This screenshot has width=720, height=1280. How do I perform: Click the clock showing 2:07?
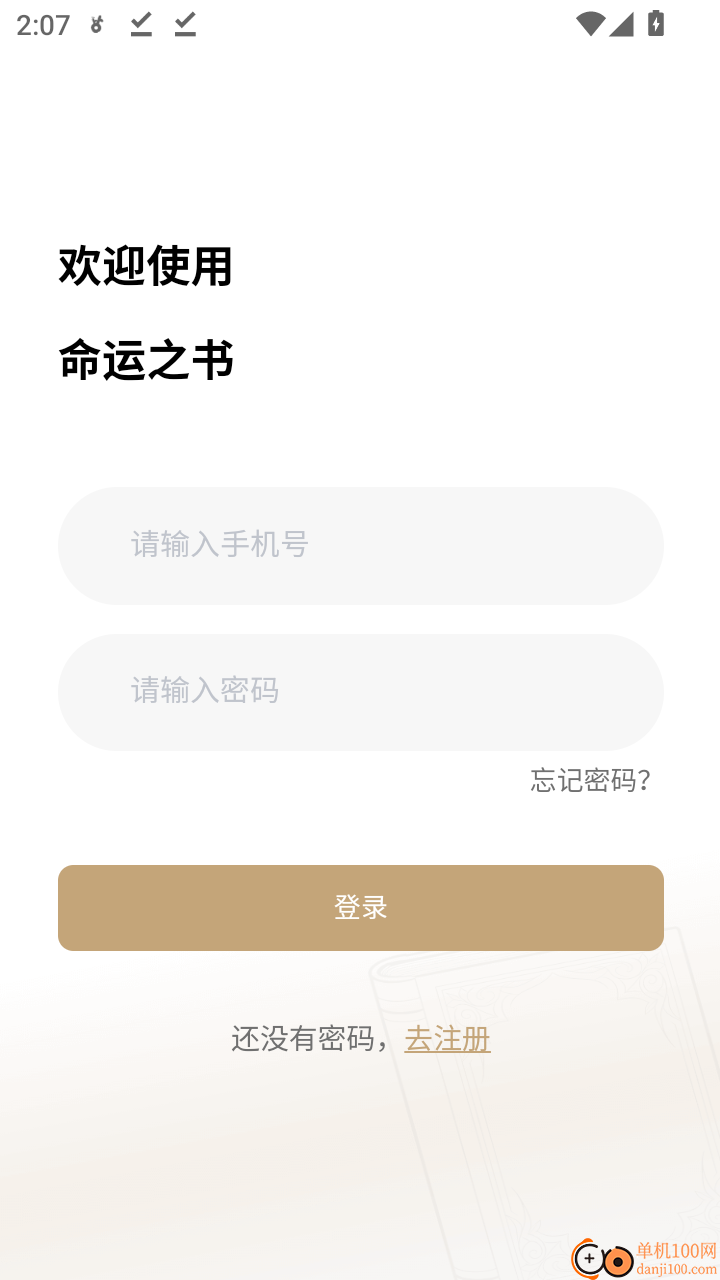[x=42, y=25]
